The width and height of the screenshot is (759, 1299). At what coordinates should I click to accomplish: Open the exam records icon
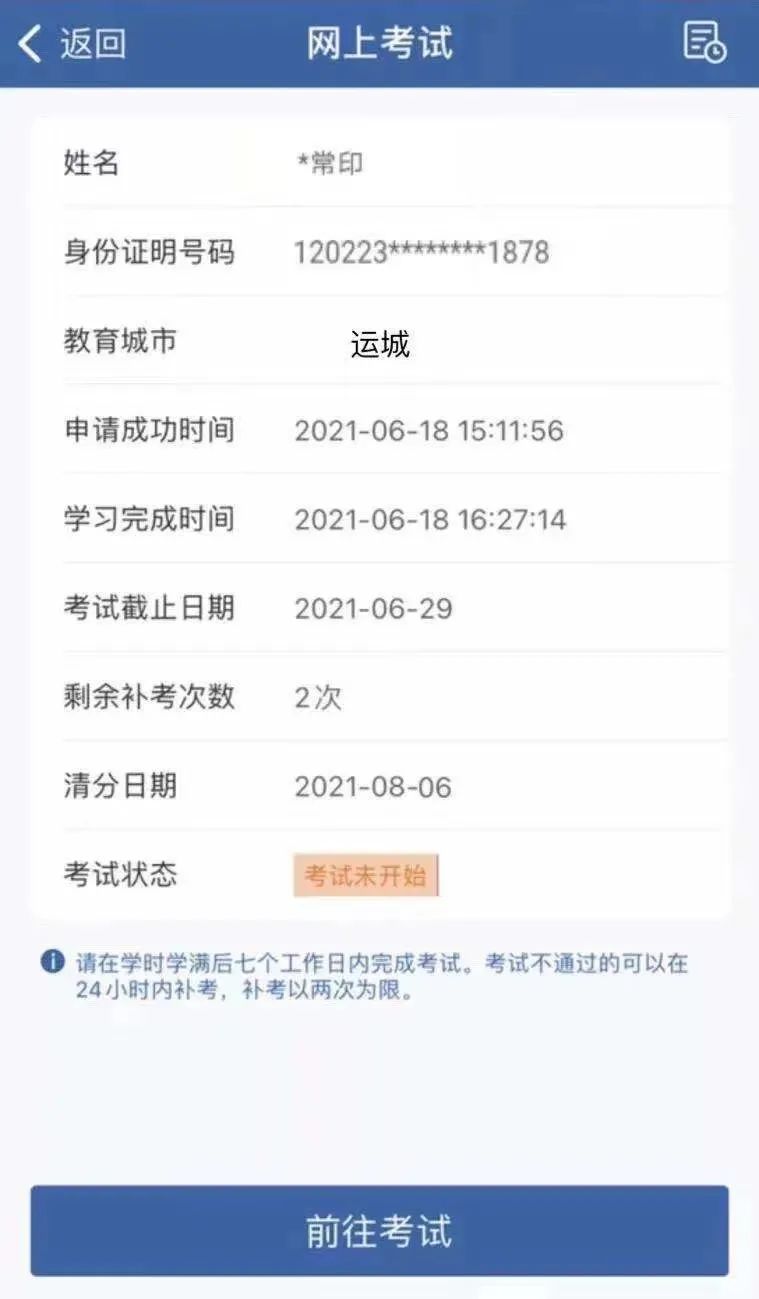point(705,43)
